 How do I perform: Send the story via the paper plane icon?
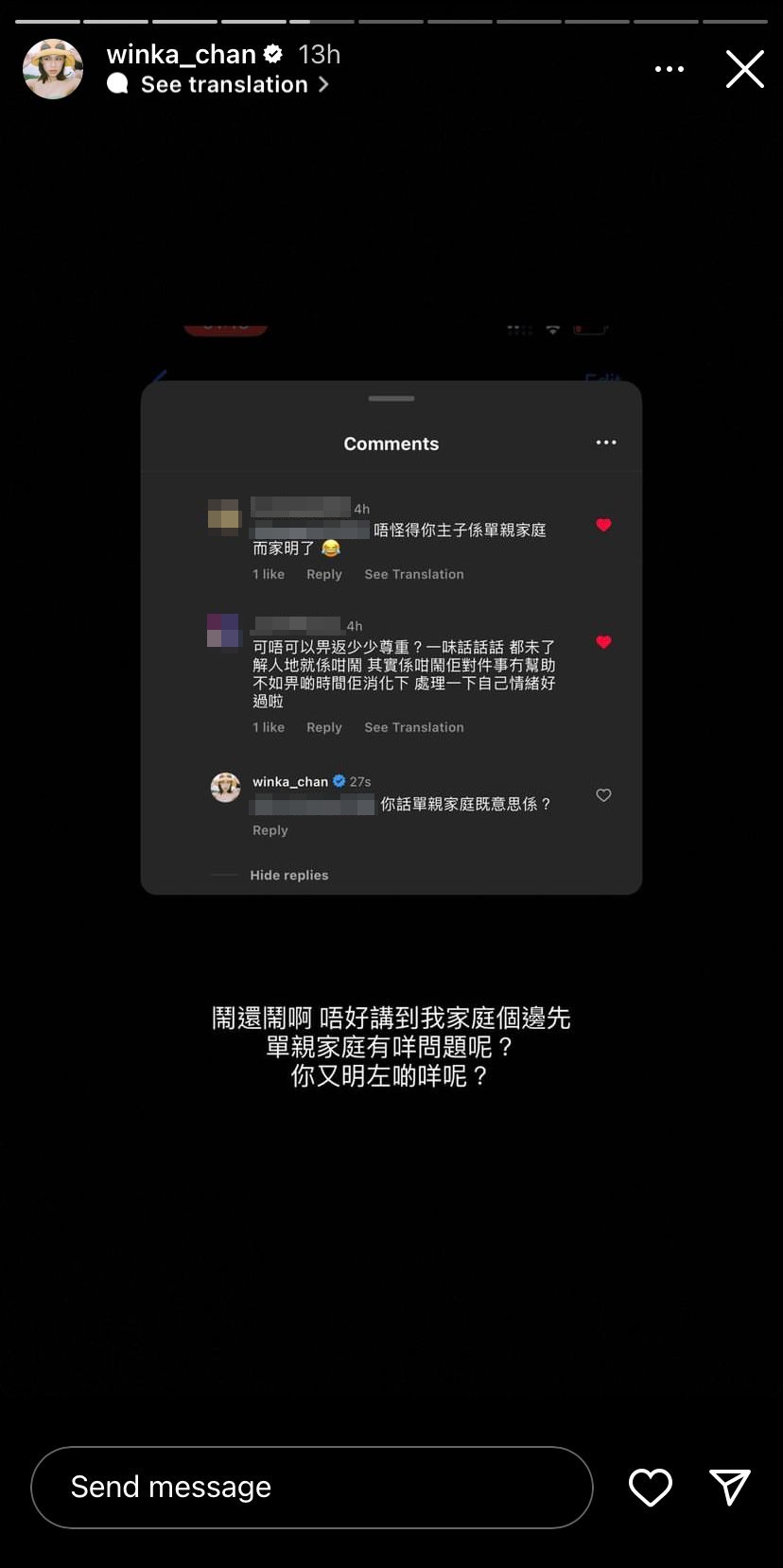pos(728,1487)
